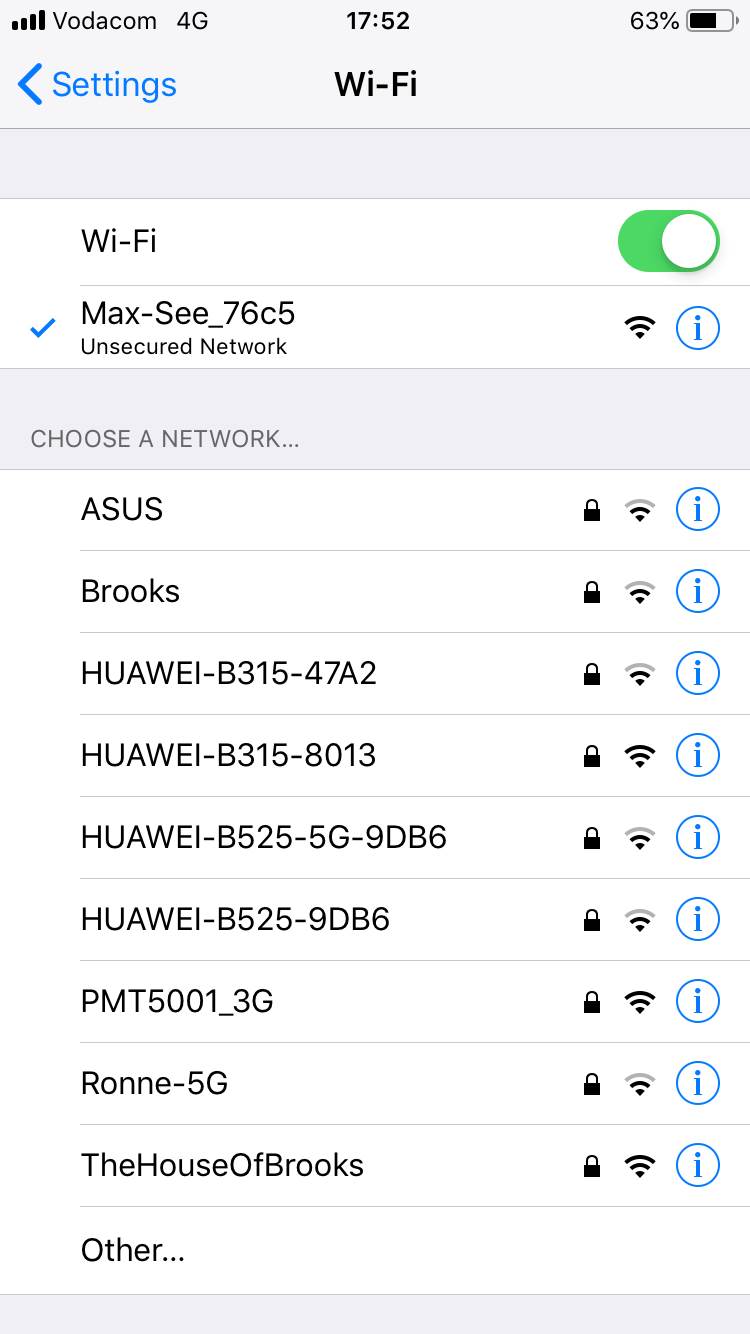Tap info icon for TheHouseOfBrooks
The image size is (750, 1334).
[x=697, y=1166]
